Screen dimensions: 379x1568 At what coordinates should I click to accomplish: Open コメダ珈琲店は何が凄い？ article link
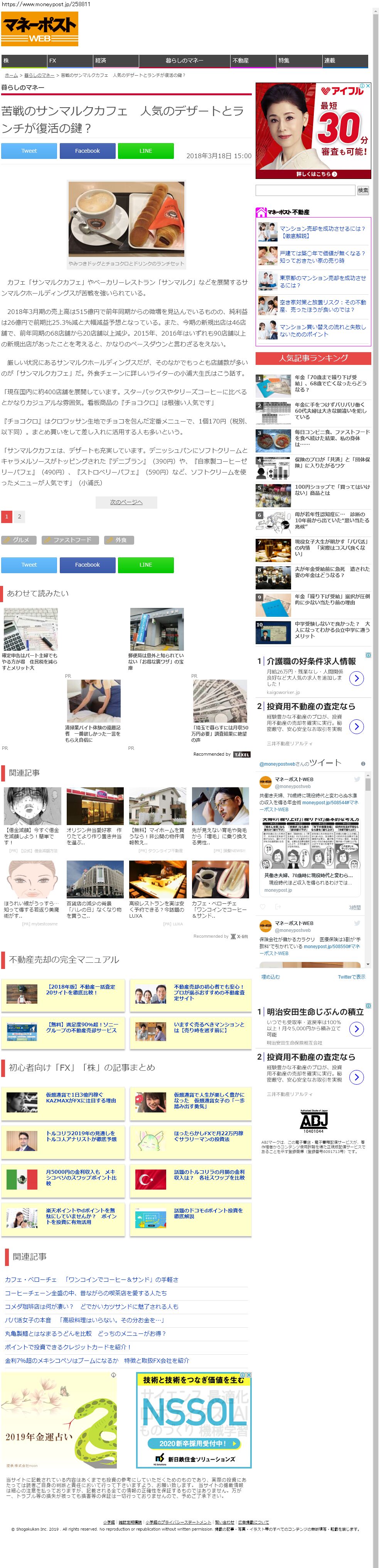coord(91,1307)
